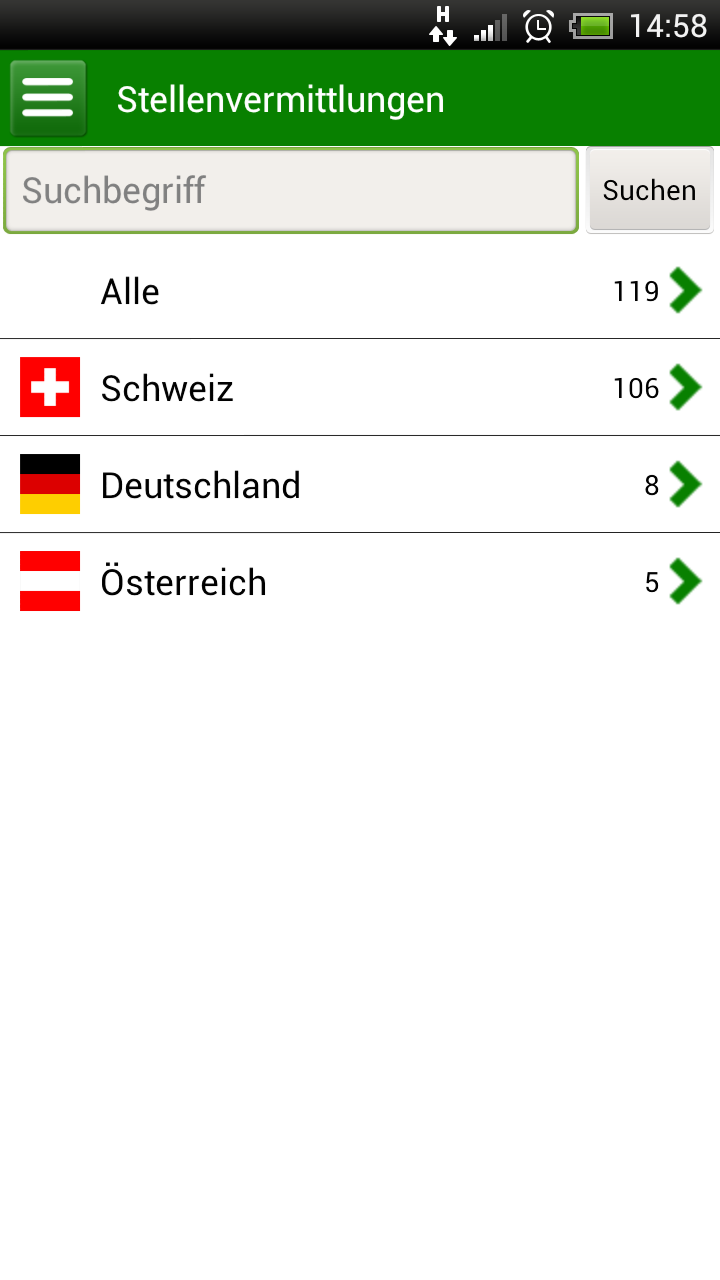Viewport: 720px width, 1280px height.
Task: Click the Swiss flag icon
Action: click(49, 388)
